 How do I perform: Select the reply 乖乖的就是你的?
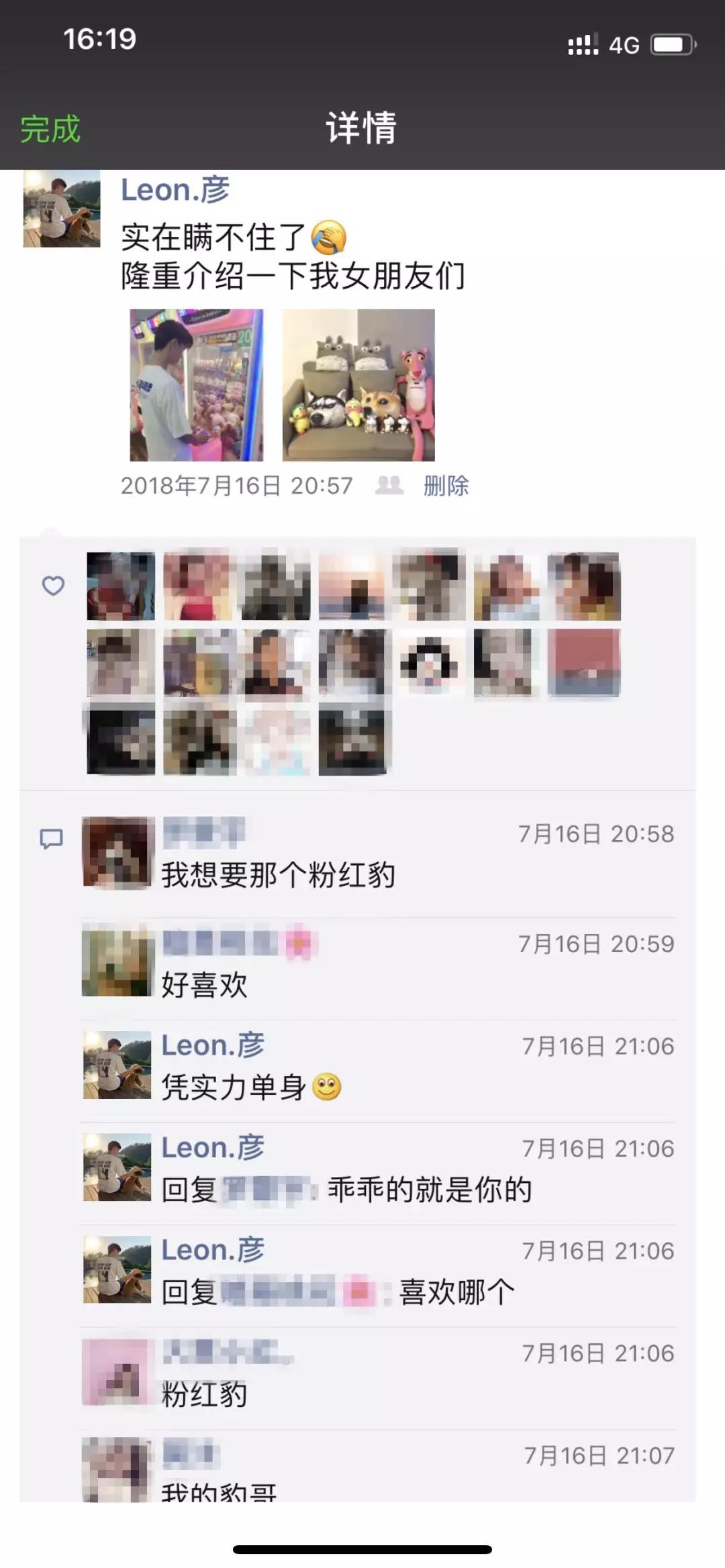click(429, 1190)
